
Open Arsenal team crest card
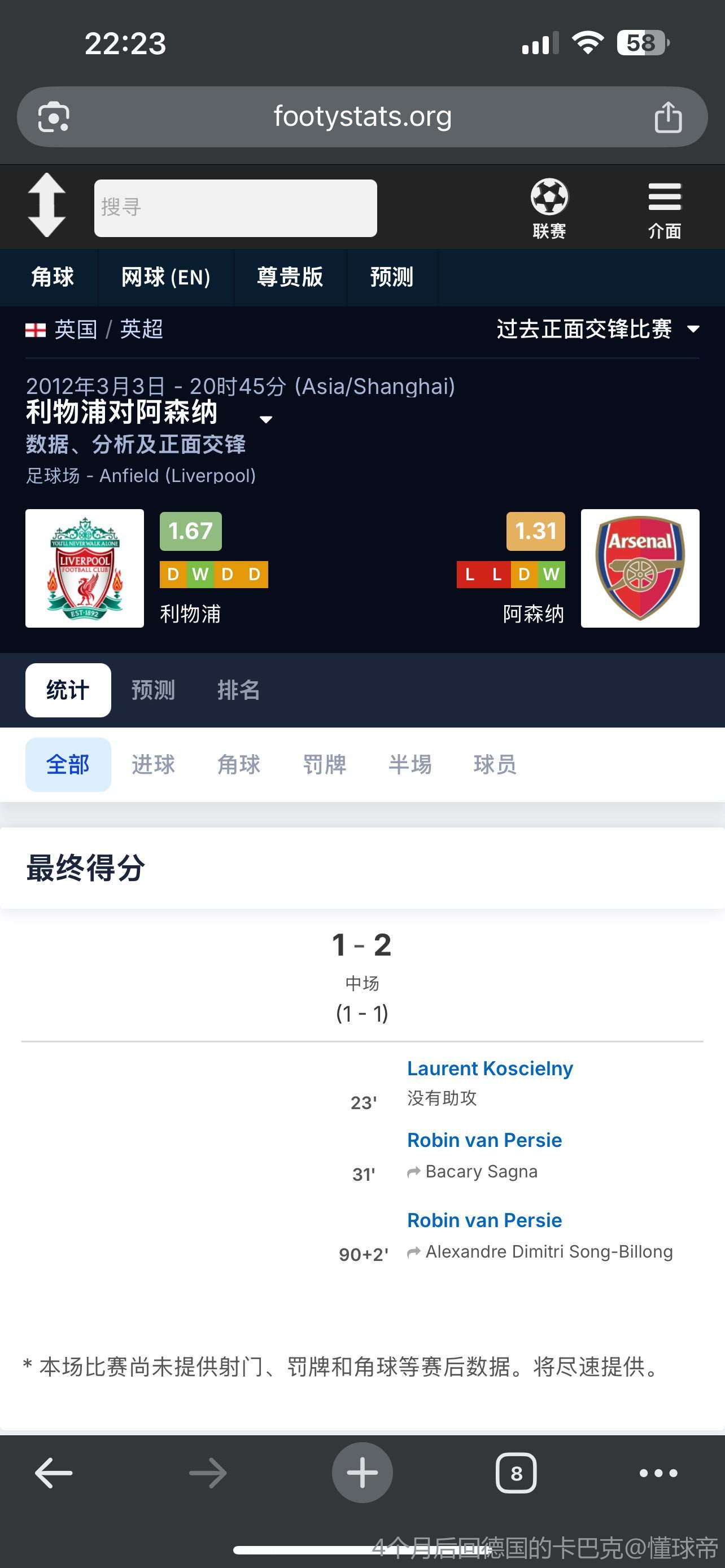click(x=640, y=568)
